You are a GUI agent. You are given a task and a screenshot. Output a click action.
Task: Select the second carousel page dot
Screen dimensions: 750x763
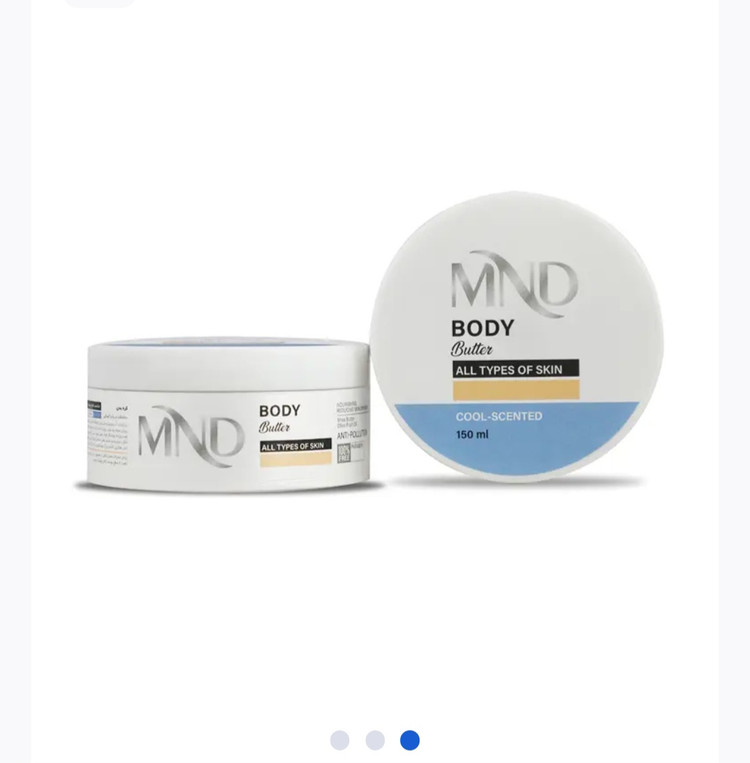click(375, 740)
